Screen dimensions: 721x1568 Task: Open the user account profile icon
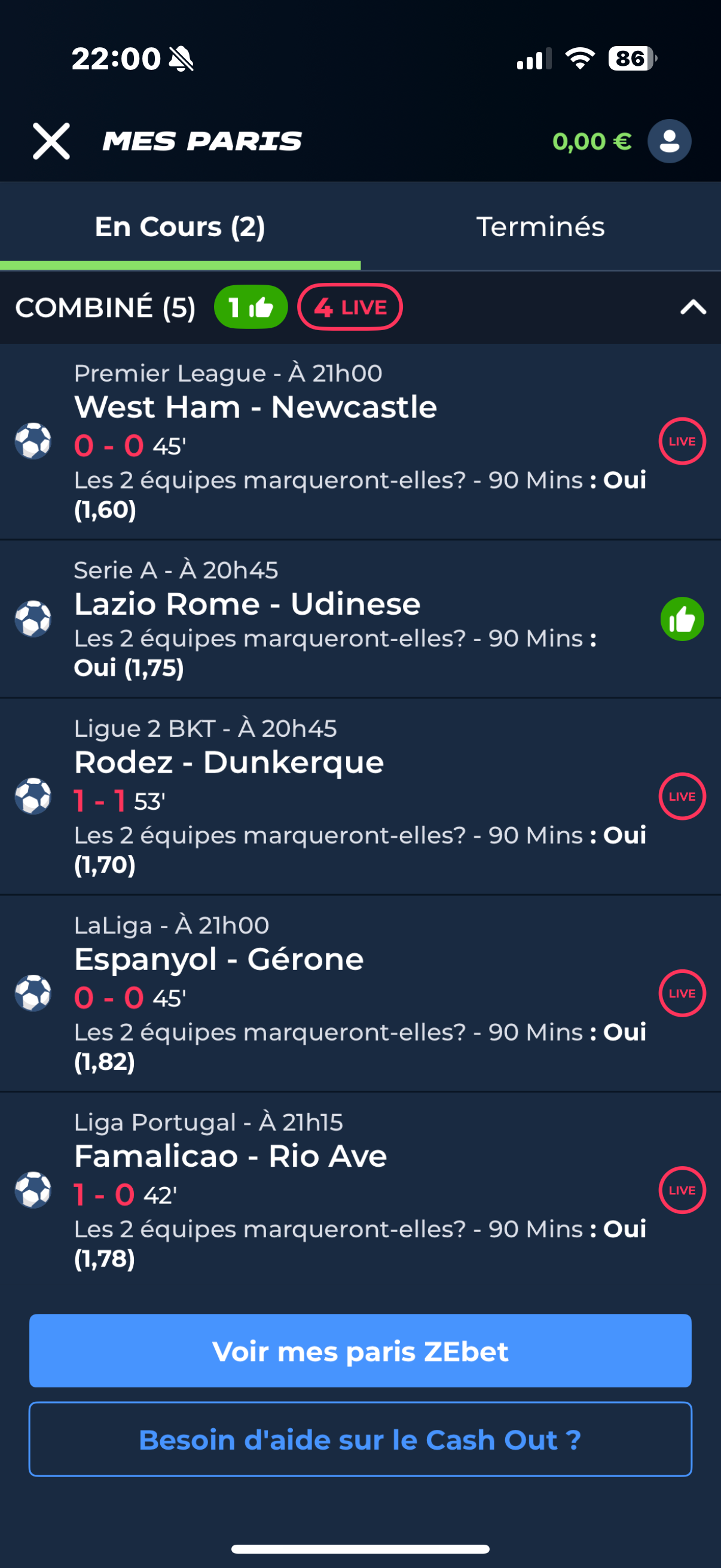668,141
